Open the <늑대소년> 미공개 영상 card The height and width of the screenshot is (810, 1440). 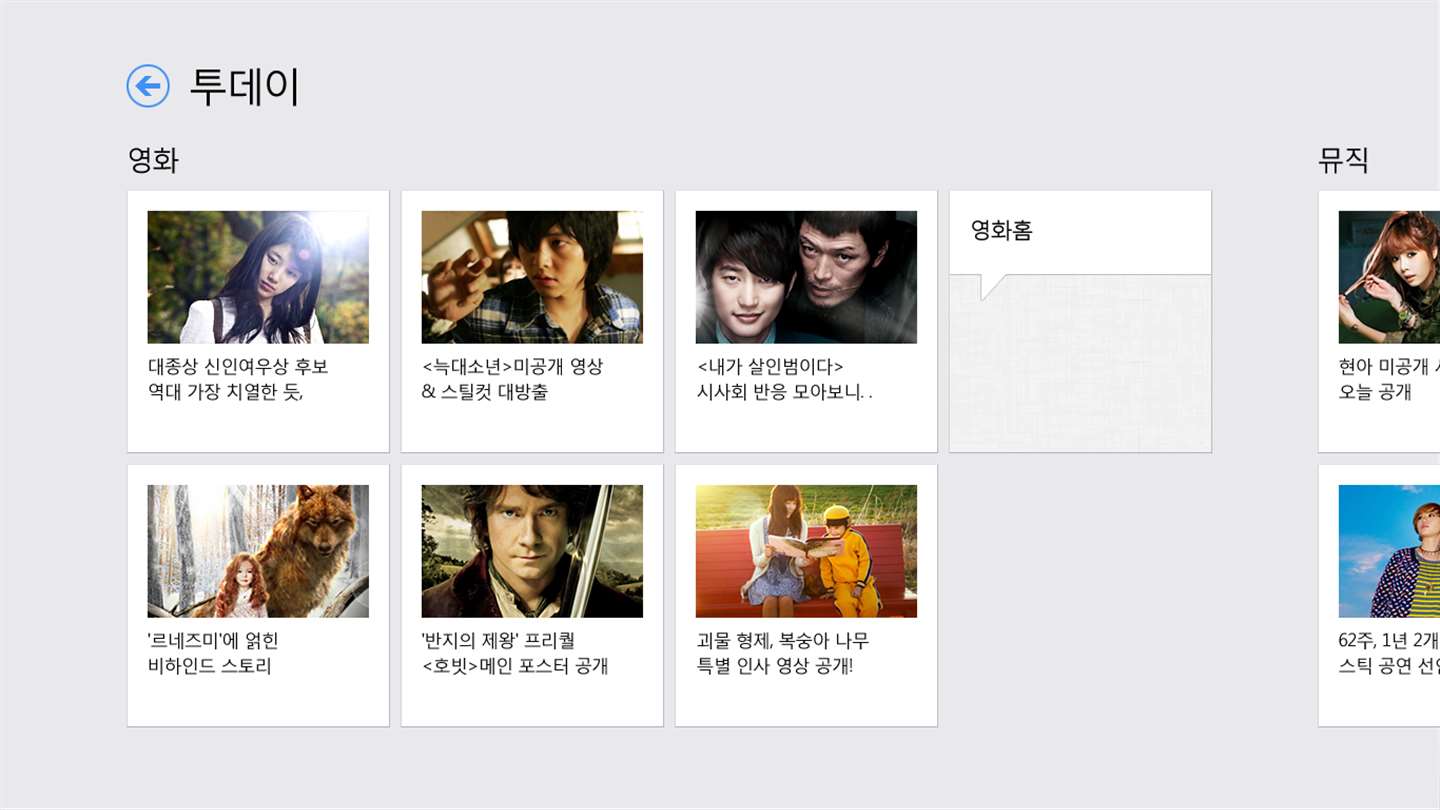point(532,321)
